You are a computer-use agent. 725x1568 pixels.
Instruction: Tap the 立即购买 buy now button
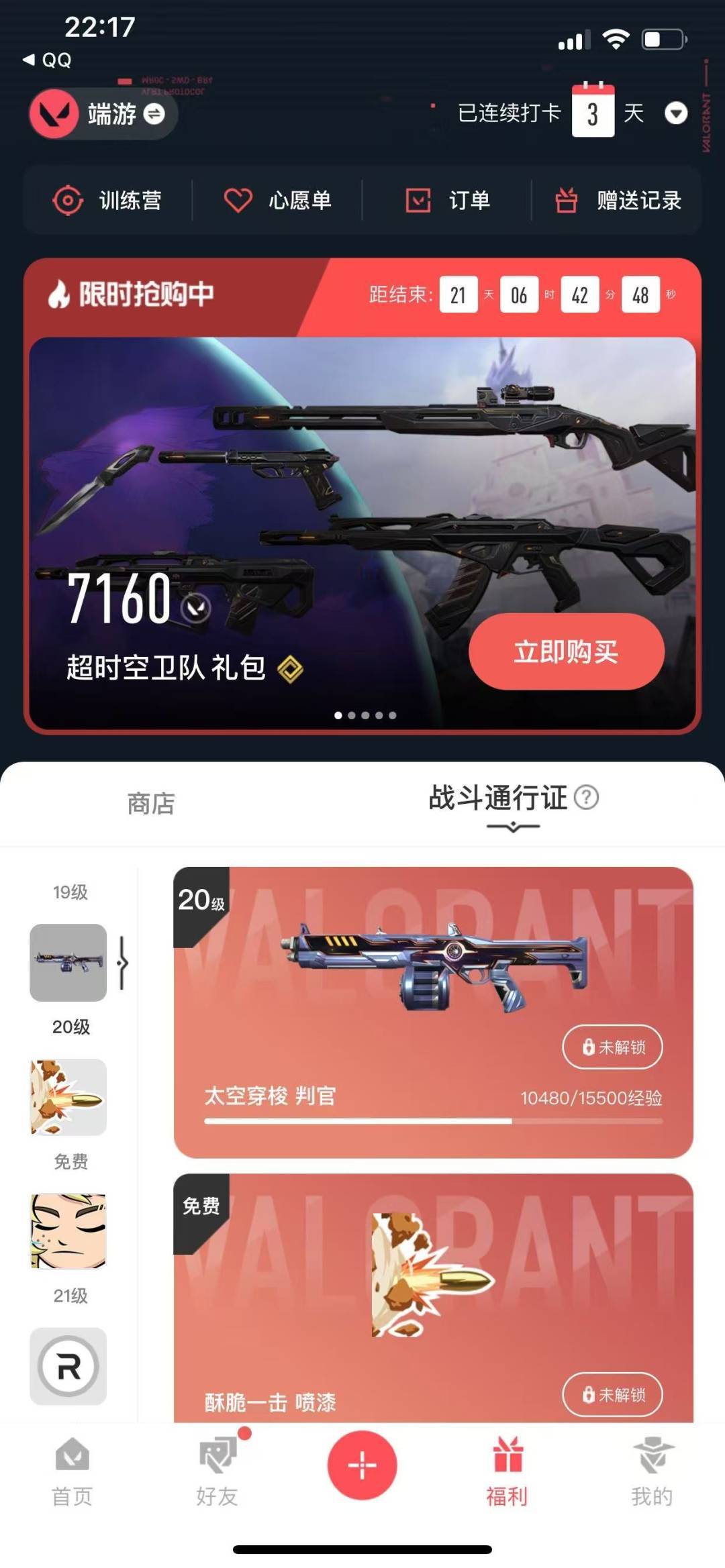(x=567, y=651)
